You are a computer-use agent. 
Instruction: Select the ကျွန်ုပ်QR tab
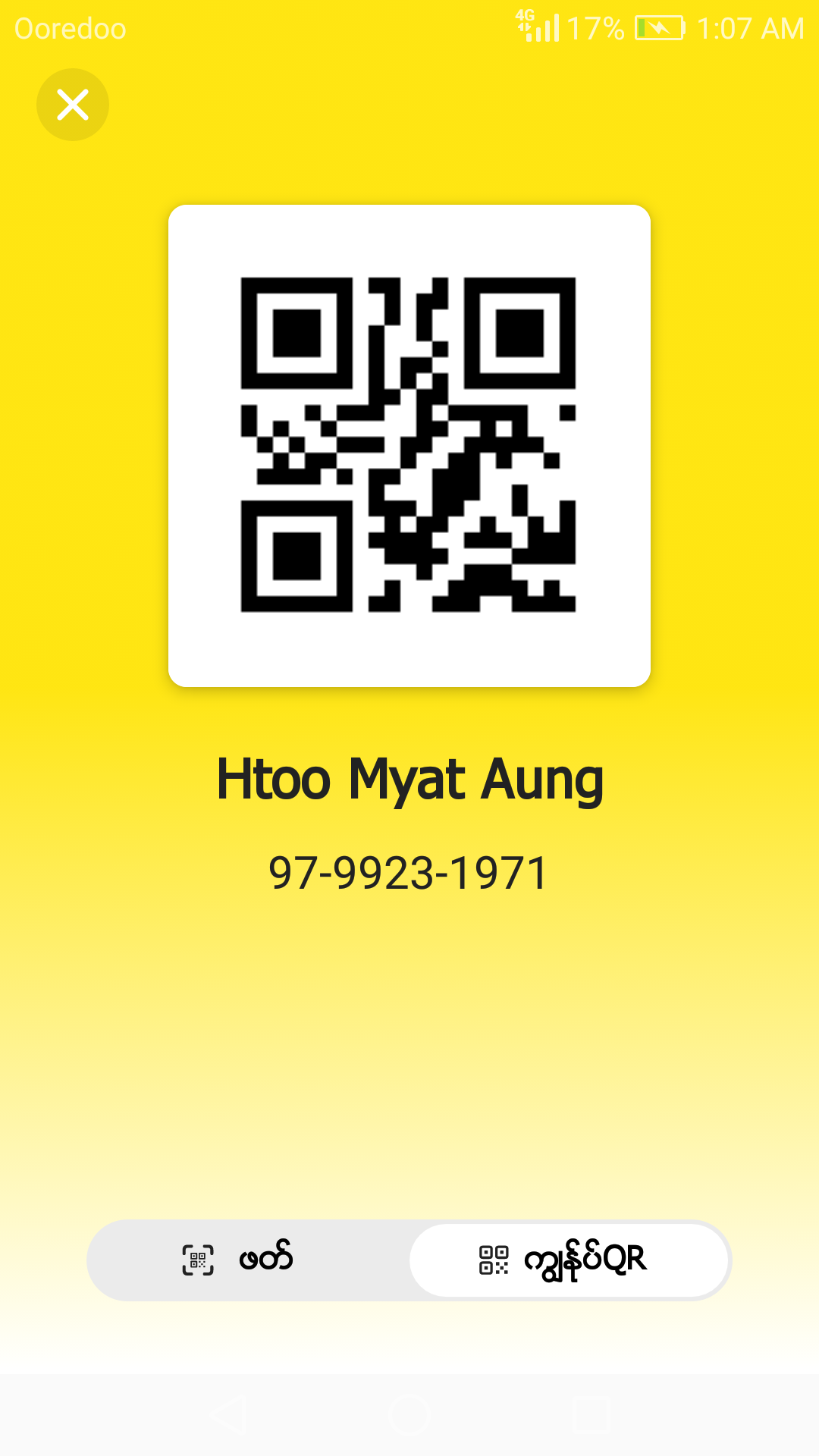[x=569, y=1260]
